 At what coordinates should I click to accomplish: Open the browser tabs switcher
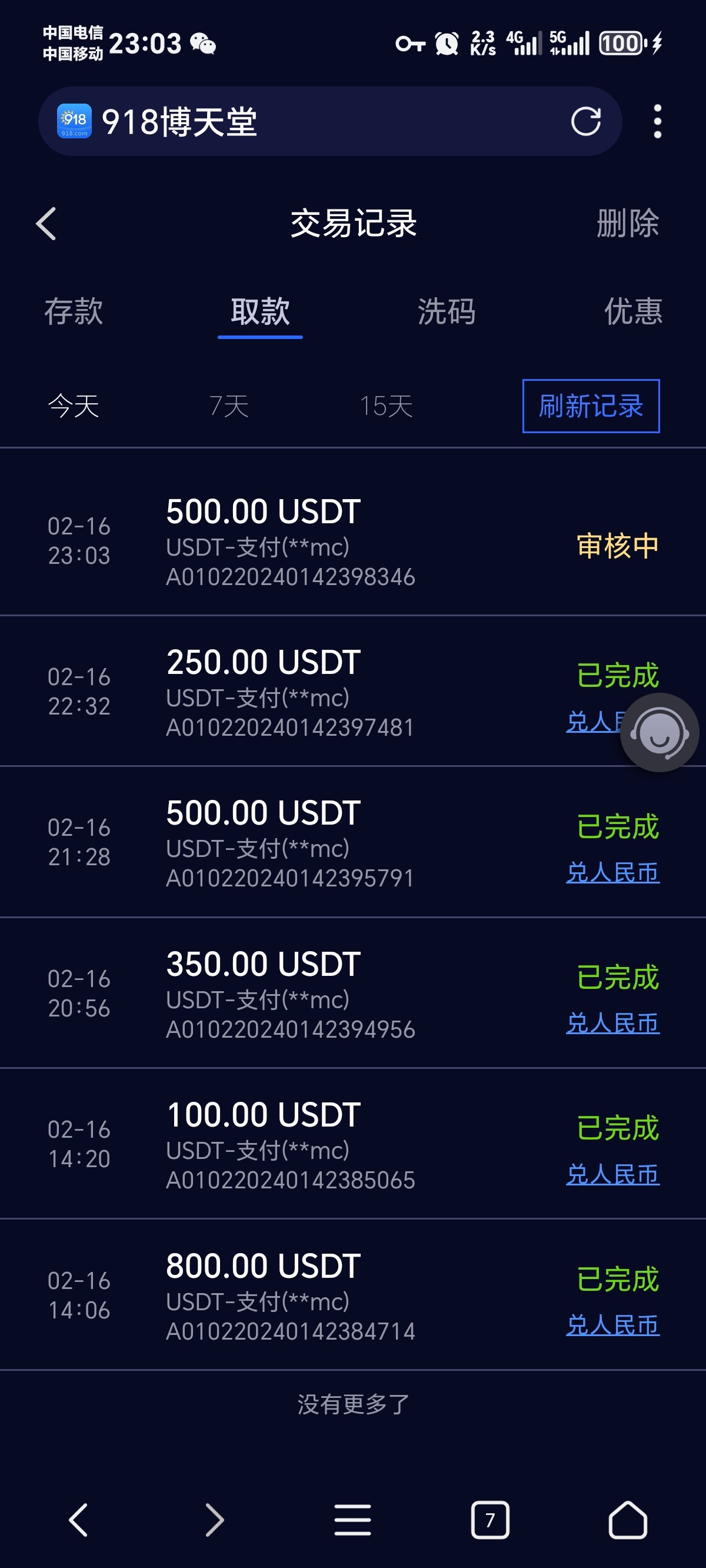tap(490, 1520)
